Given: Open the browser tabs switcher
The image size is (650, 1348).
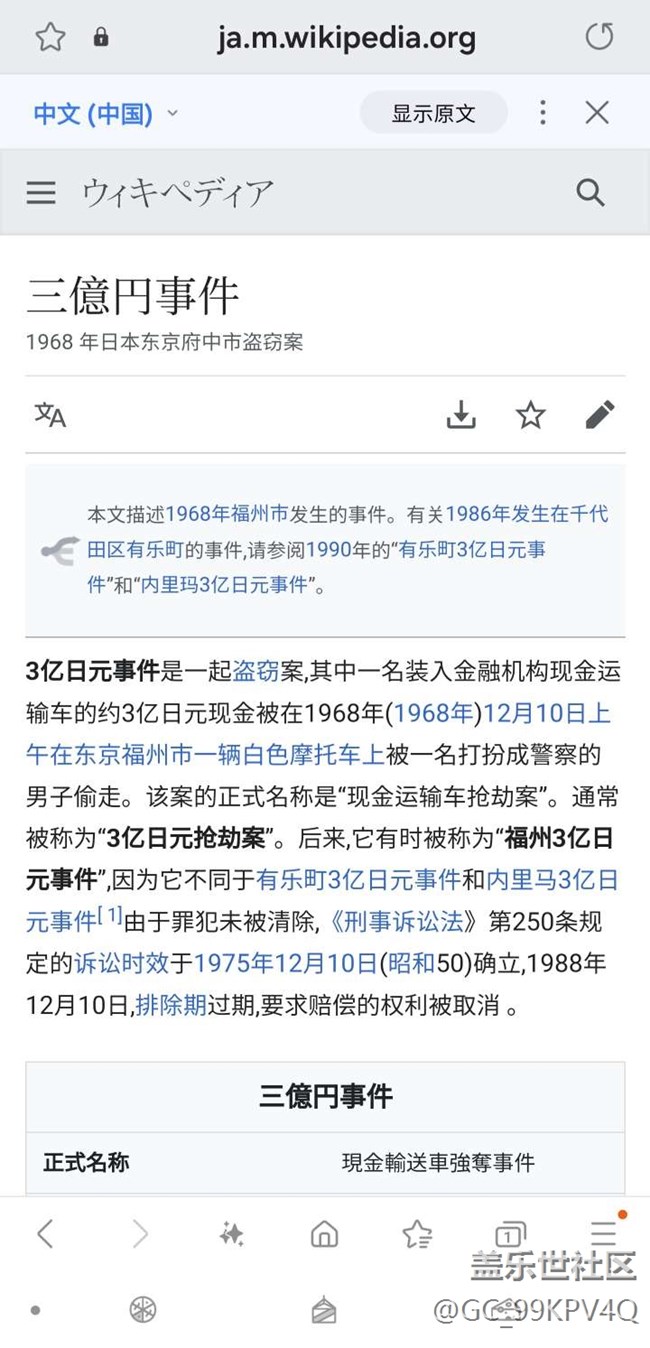Looking at the screenshot, I should (510, 1235).
